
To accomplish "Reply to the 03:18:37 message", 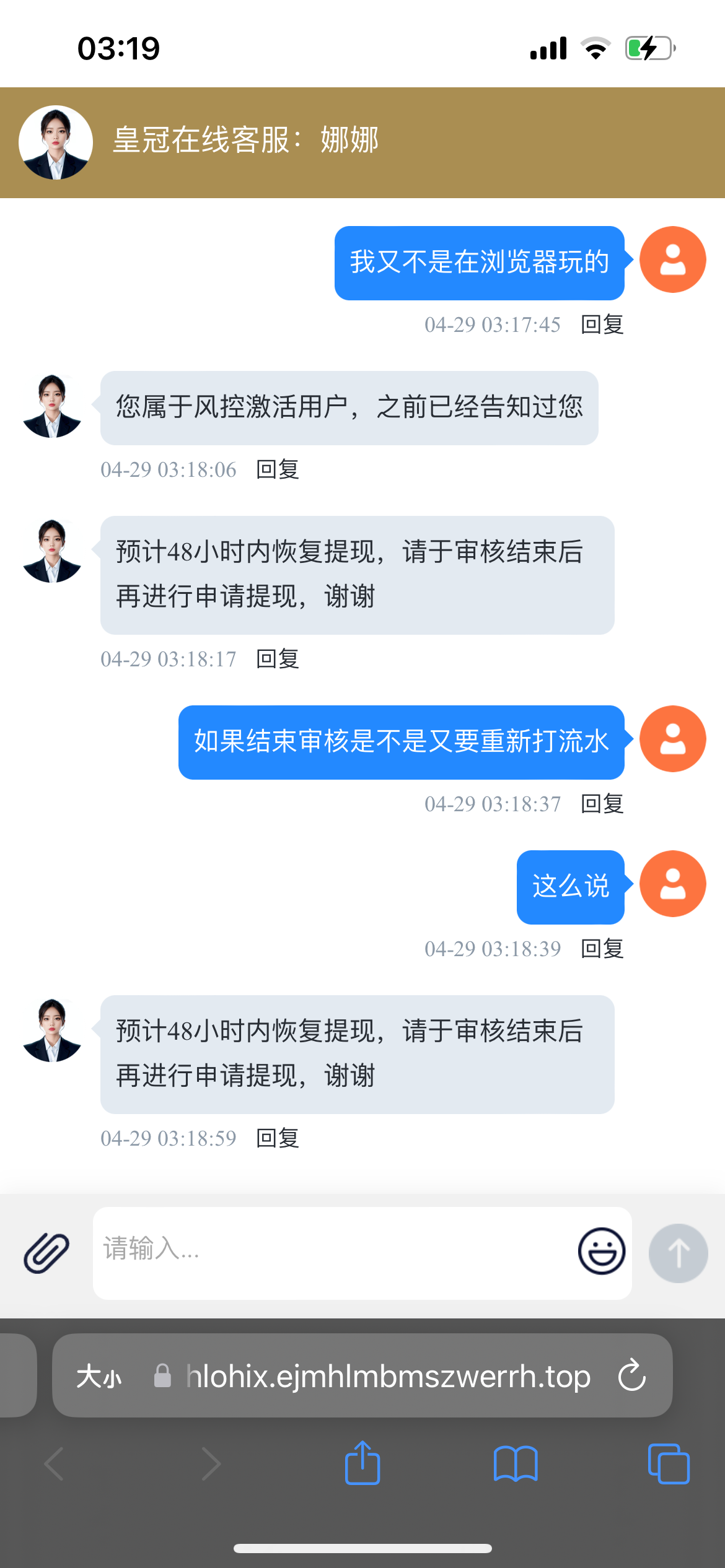I will click(602, 804).
